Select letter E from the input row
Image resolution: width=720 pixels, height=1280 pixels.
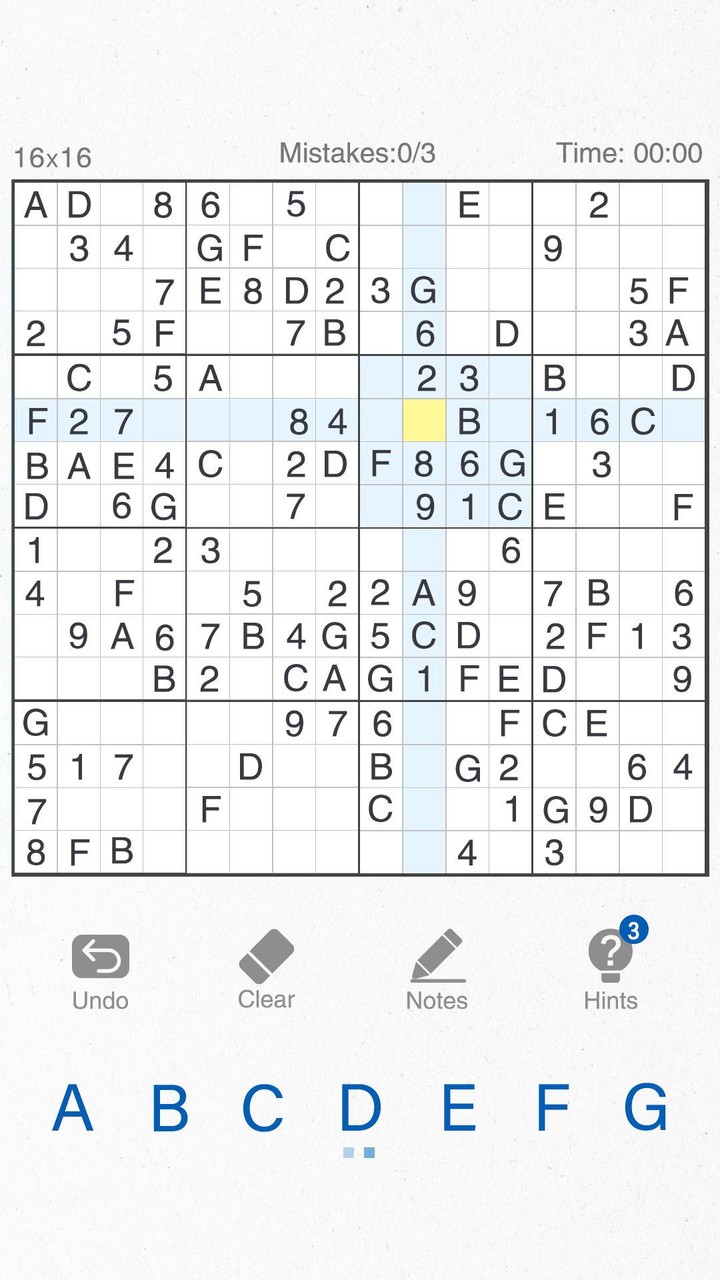point(457,1107)
